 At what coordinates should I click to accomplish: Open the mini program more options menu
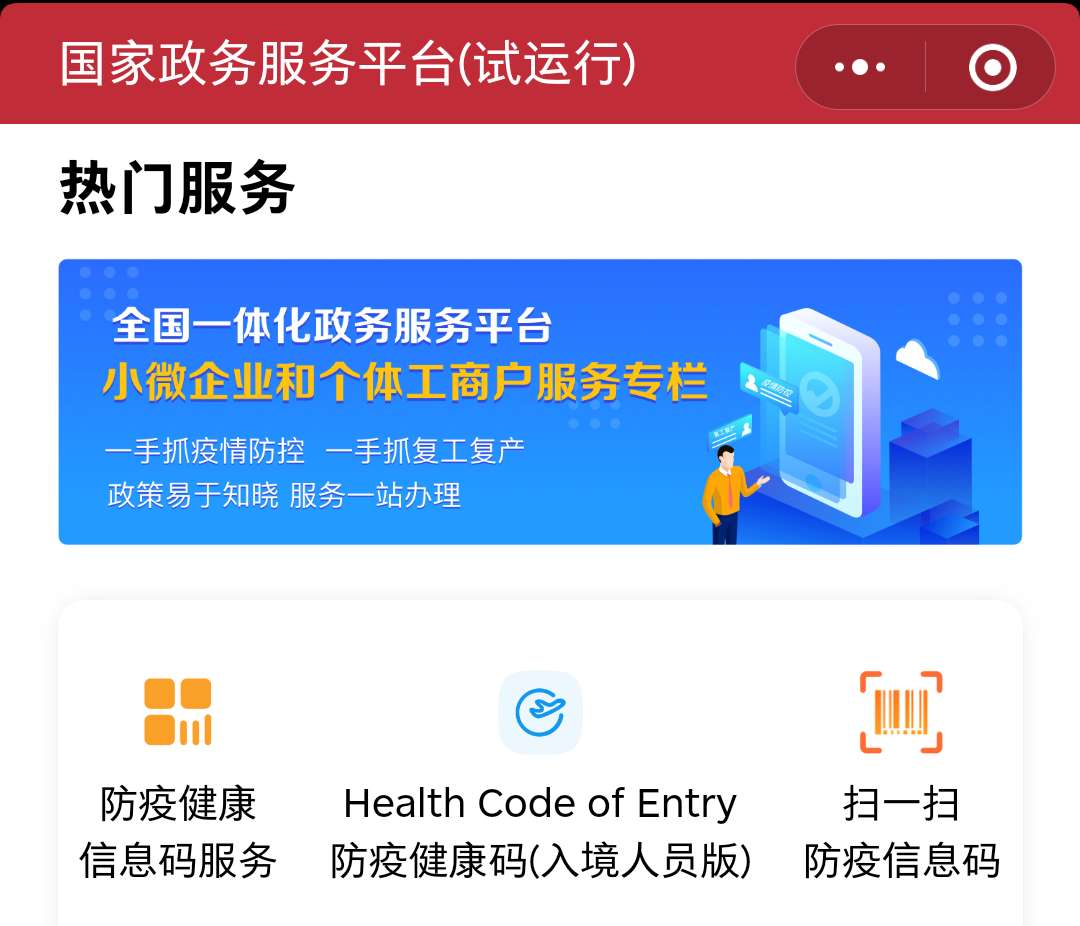(860, 67)
